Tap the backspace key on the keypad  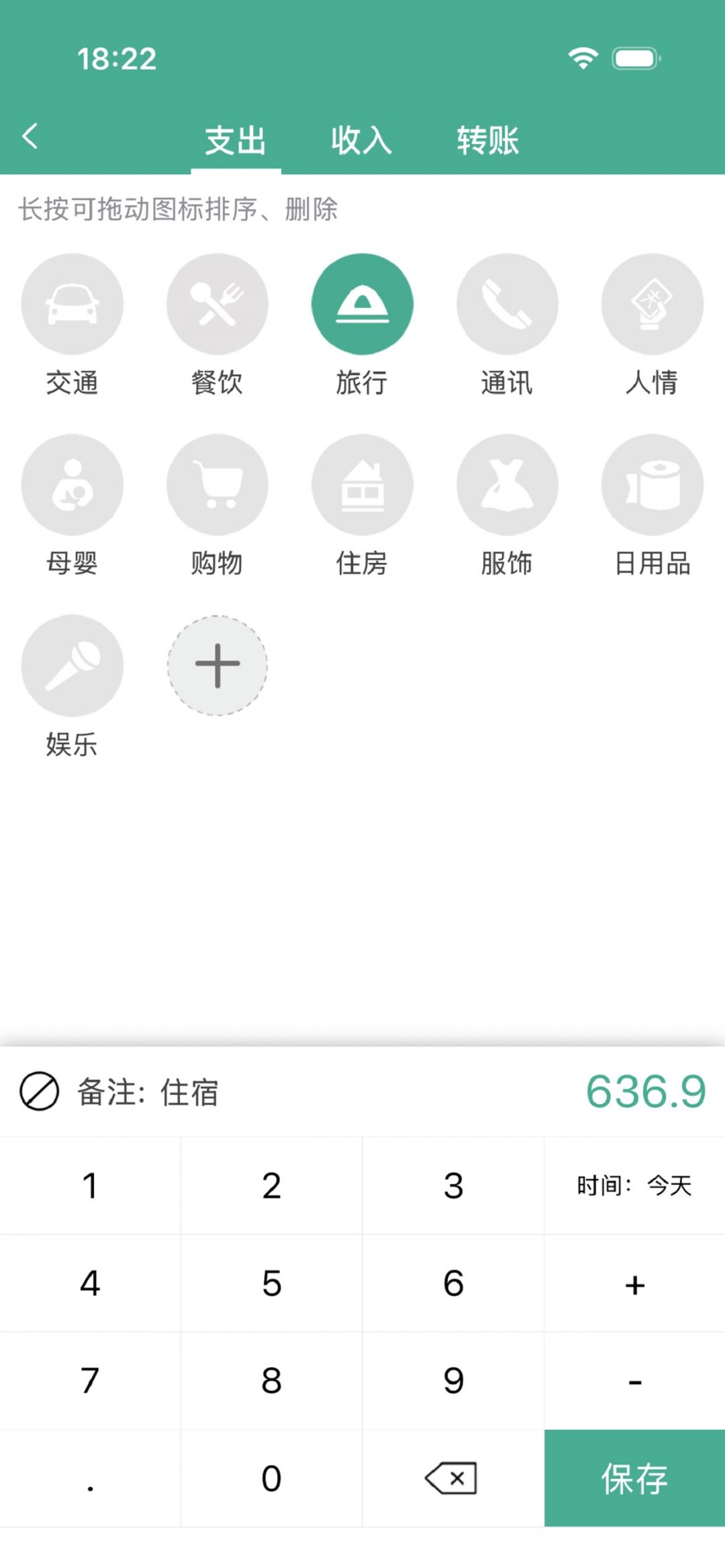click(452, 1478)
